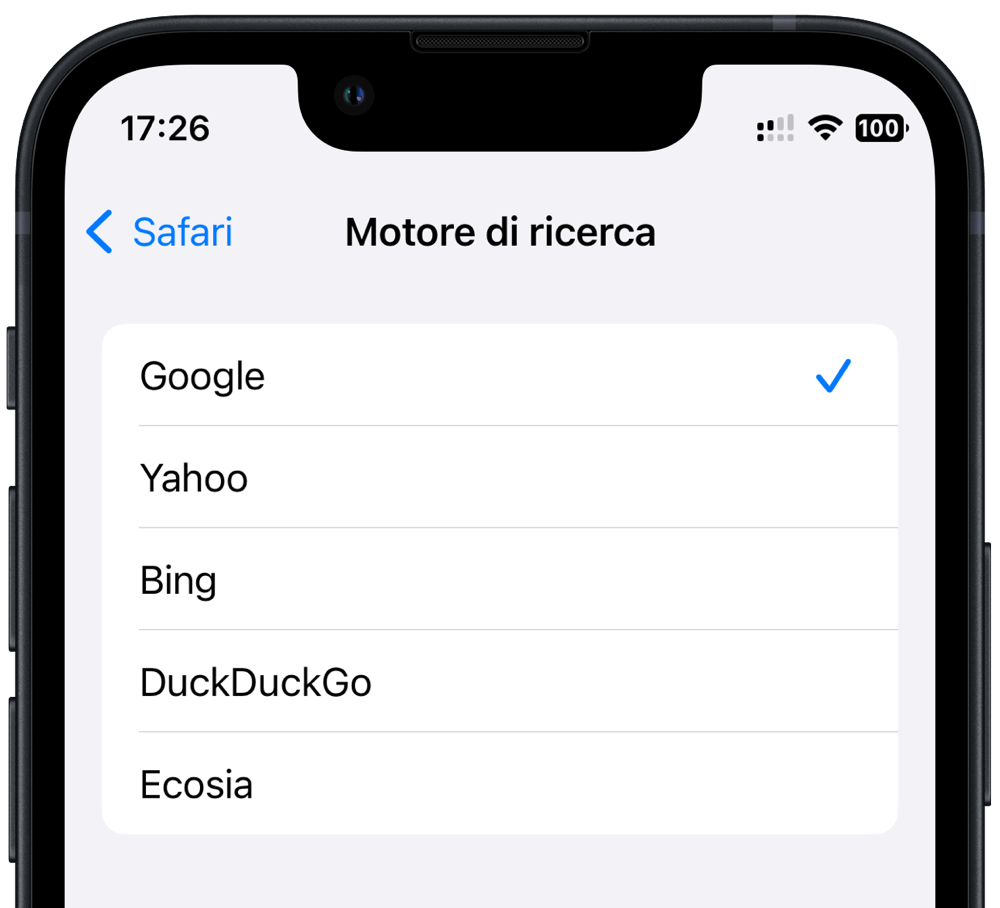Pick Ecosia as search engine
The height and width of the screenshot is (908, 1000).
(x=499, y=783)
